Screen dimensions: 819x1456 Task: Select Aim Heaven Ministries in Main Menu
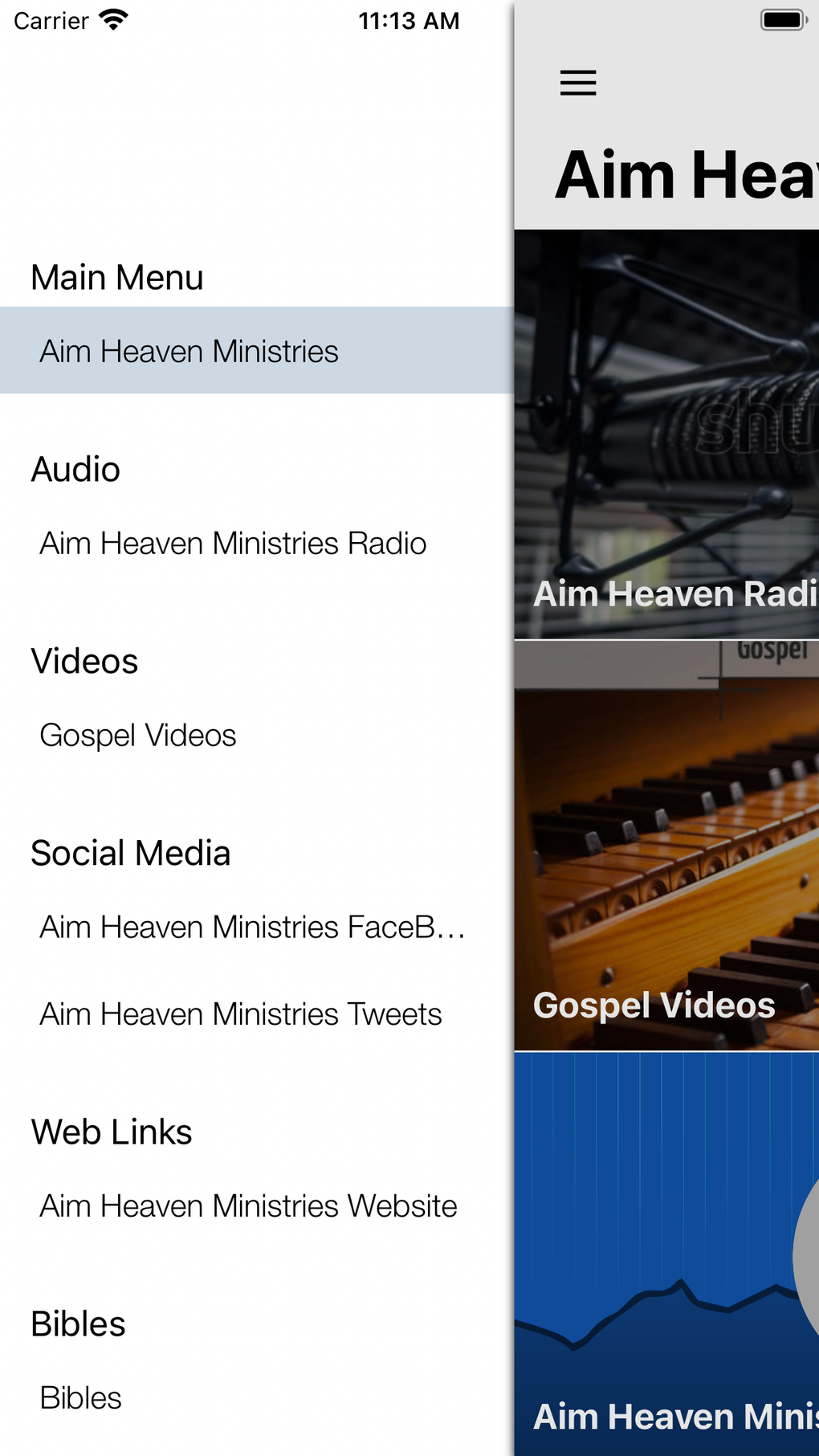(189, 351)
